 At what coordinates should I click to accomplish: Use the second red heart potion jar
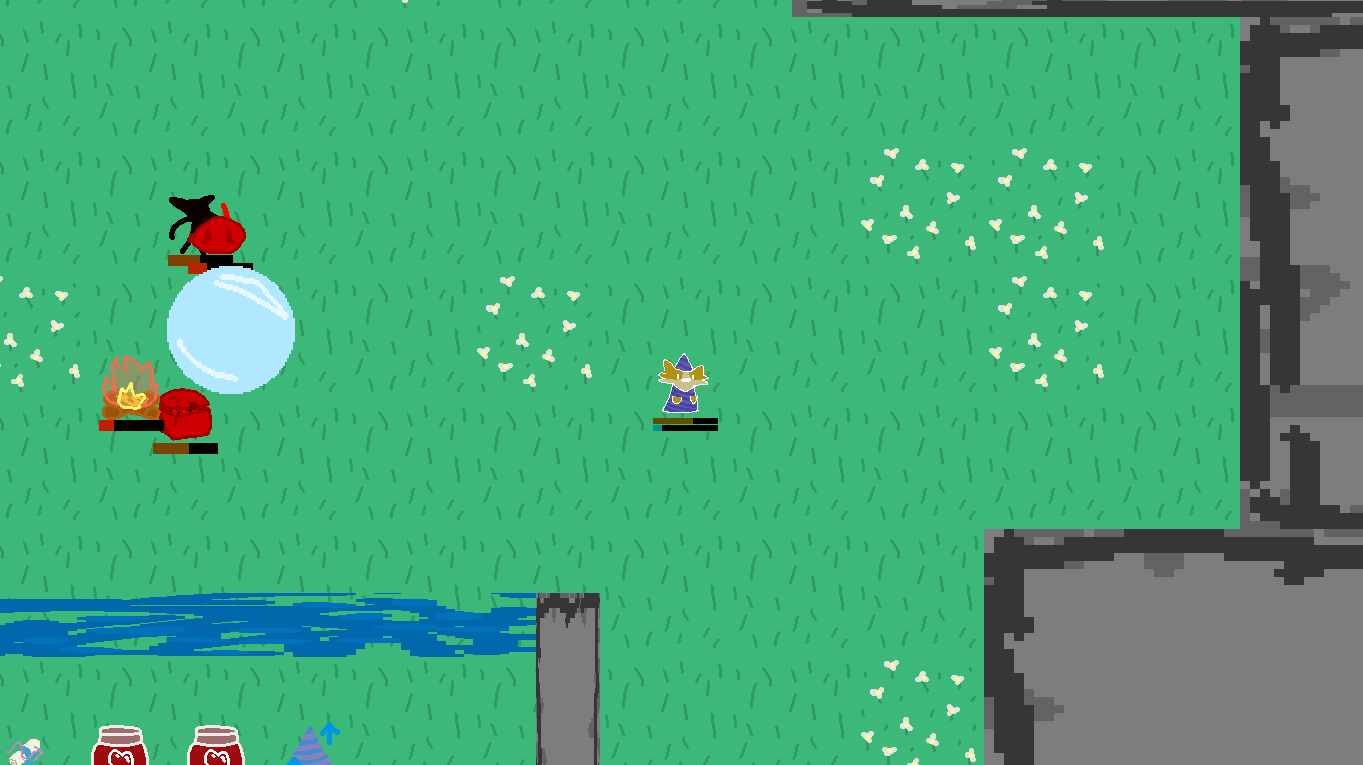(x=217, y=747)
